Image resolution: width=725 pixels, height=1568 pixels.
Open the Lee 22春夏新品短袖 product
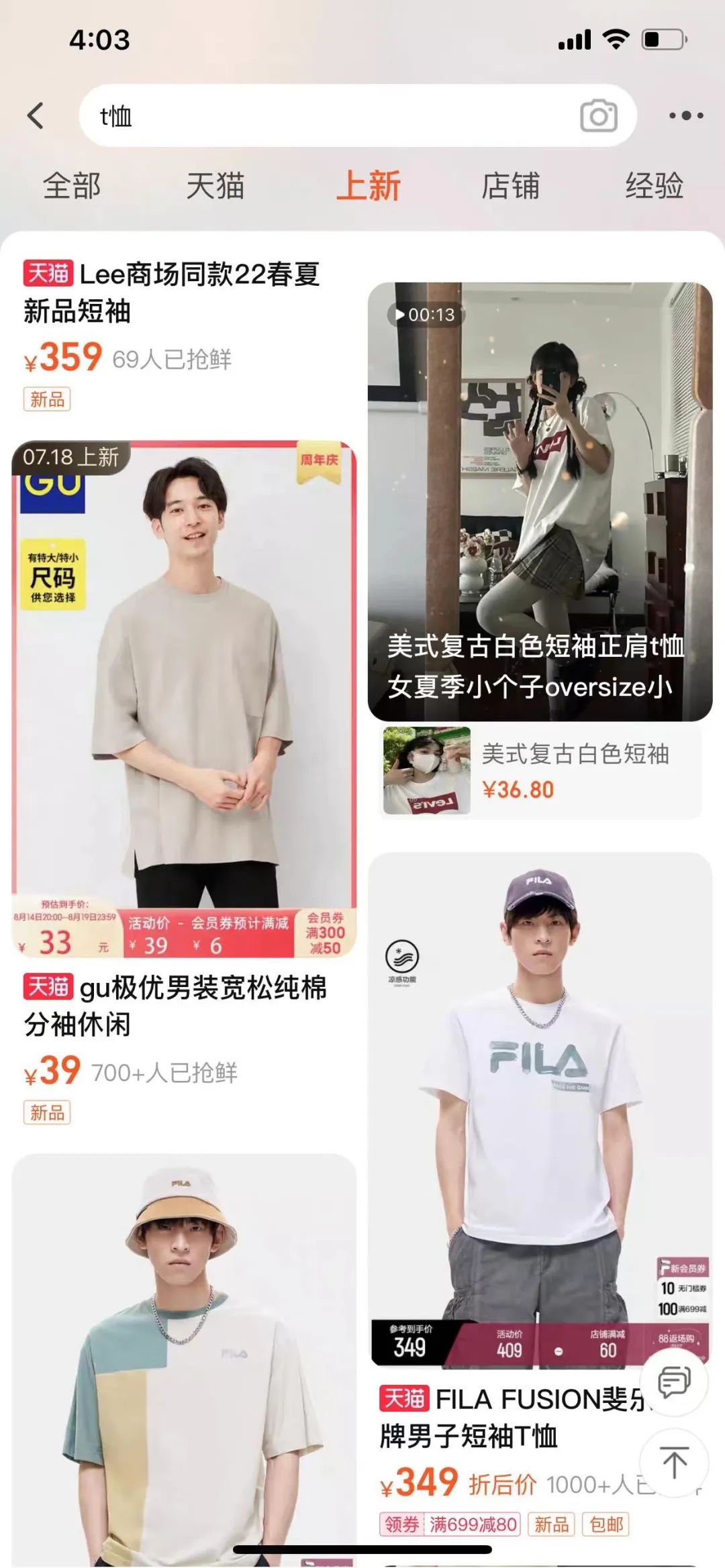tap(172, 293)
